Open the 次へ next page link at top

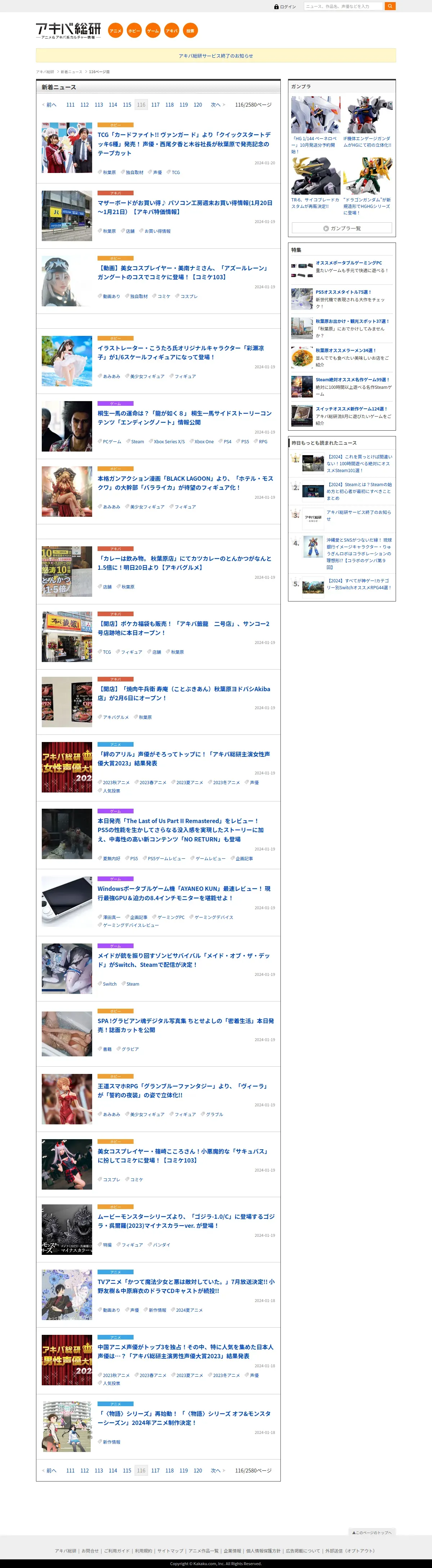(215, 105)
